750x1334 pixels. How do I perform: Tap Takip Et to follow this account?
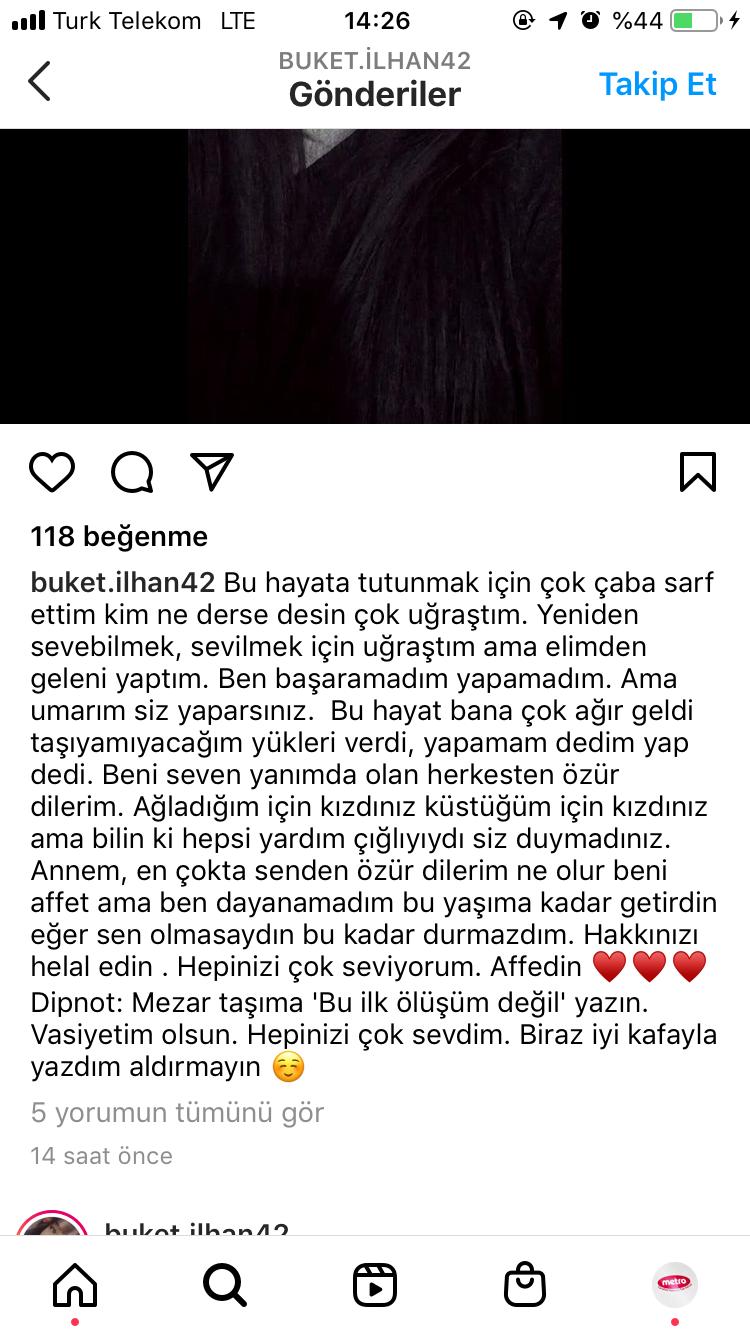(657, 84)
